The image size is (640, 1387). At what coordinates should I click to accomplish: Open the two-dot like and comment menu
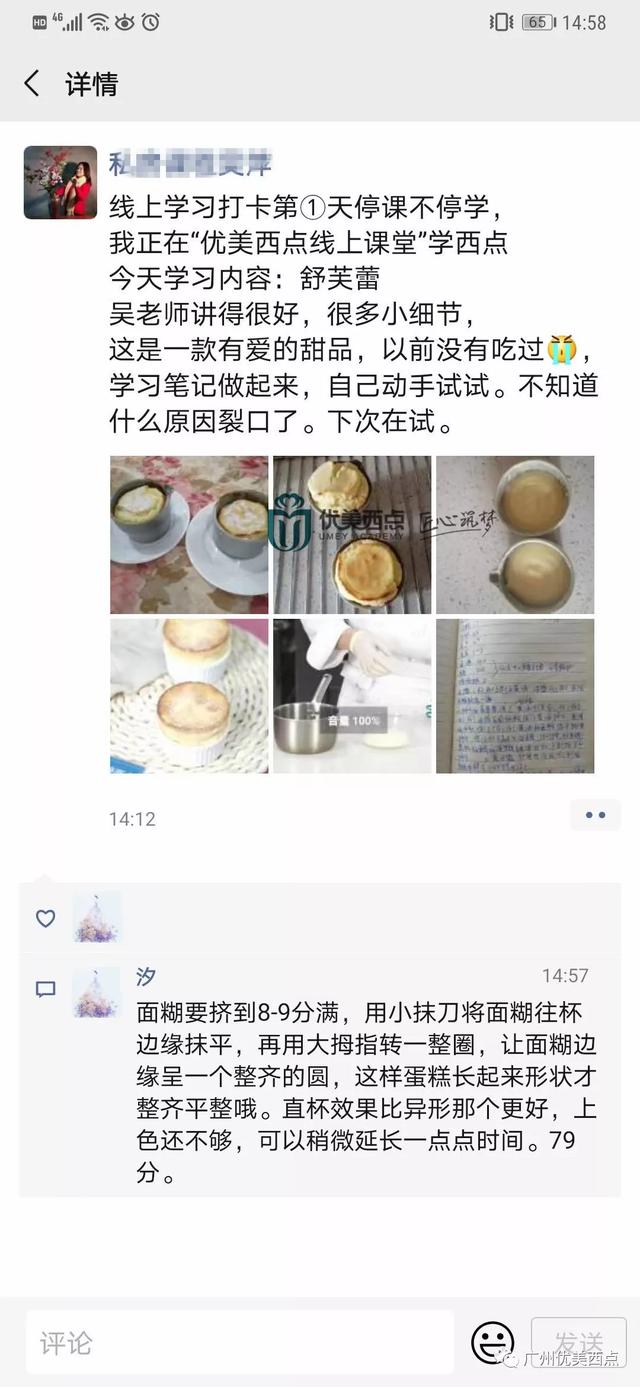595,815
